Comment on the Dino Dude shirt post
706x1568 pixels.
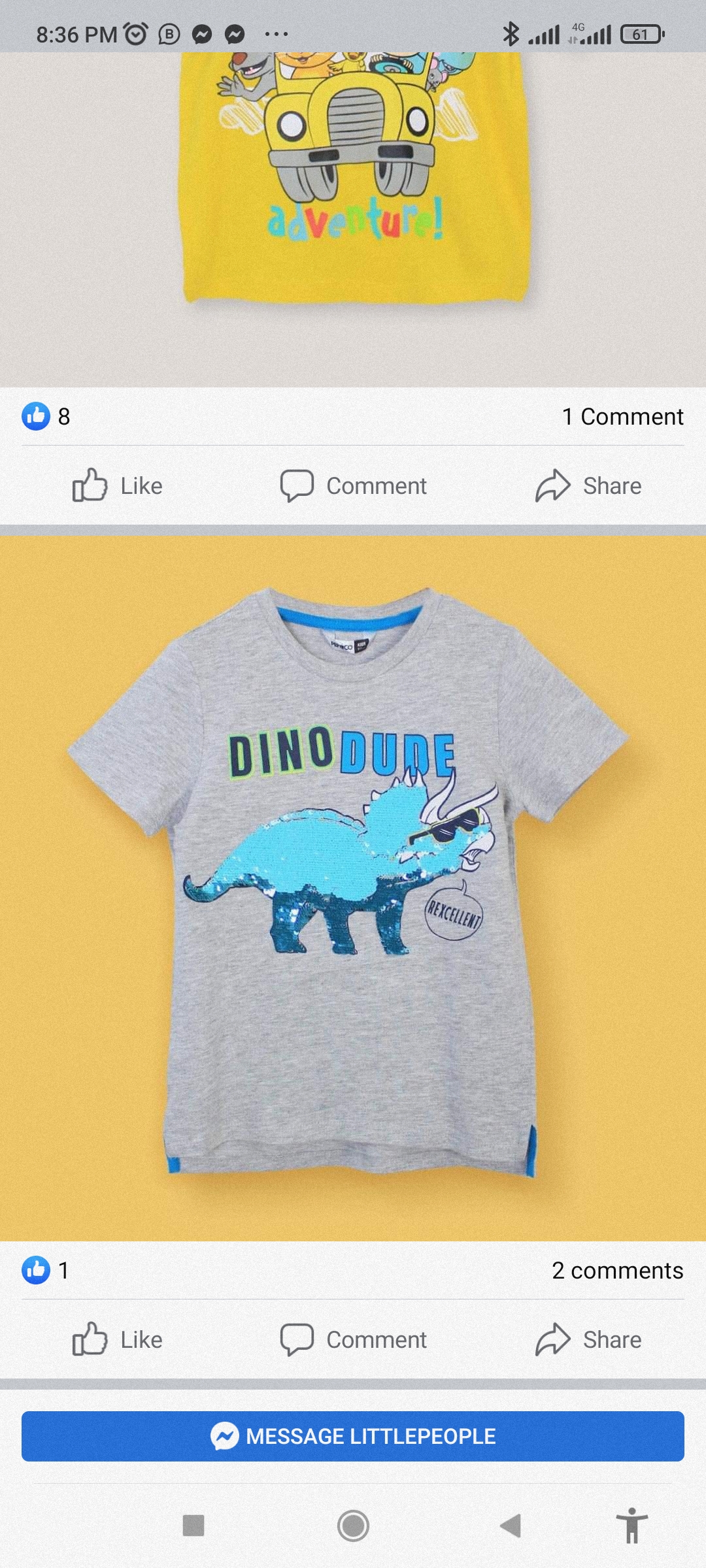[353, 1339]
